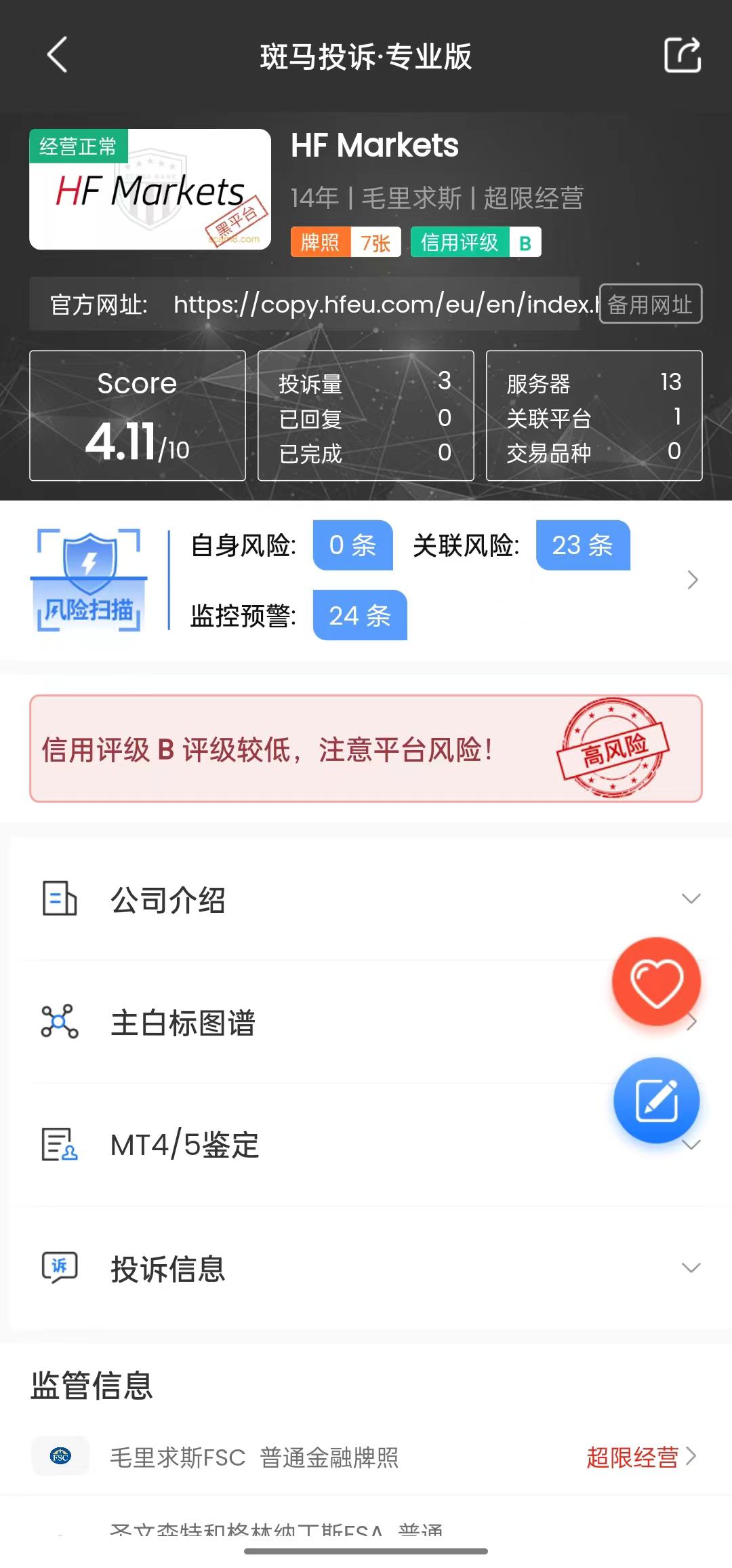Tap the Score 4.11 card

click(x=138, y=416)
